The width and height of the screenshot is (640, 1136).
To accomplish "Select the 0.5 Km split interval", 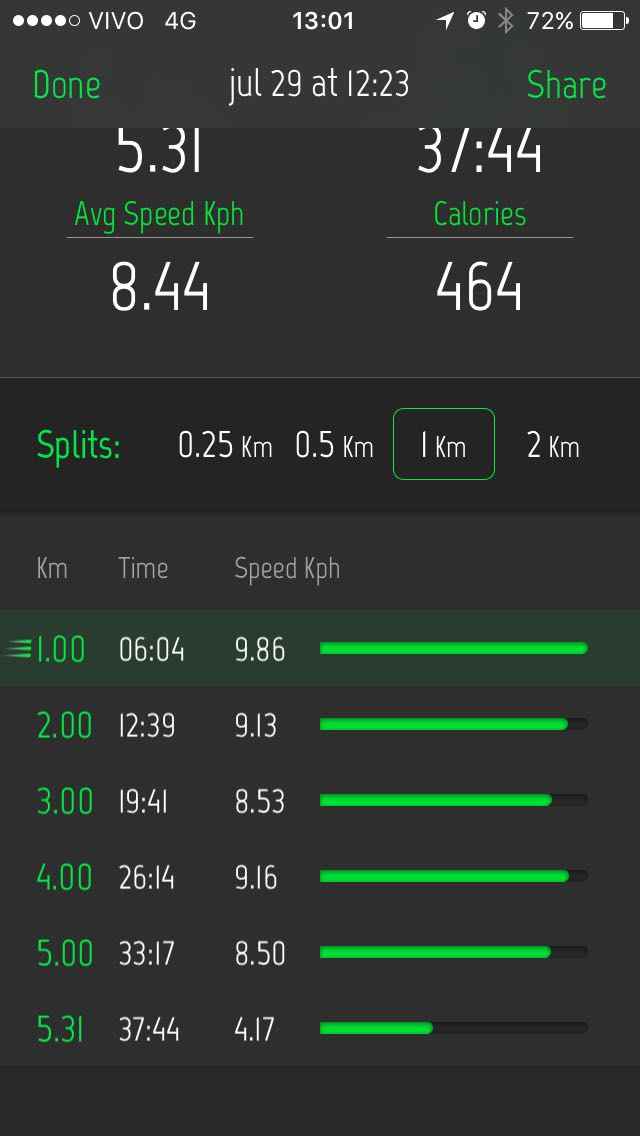I will [334, 445].
